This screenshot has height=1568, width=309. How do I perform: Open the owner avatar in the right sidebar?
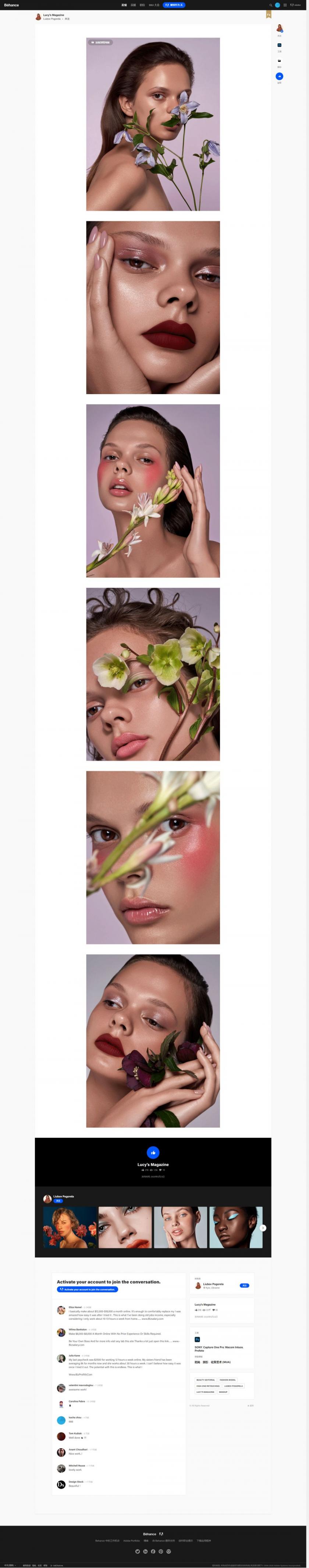(x=279, y=28)
